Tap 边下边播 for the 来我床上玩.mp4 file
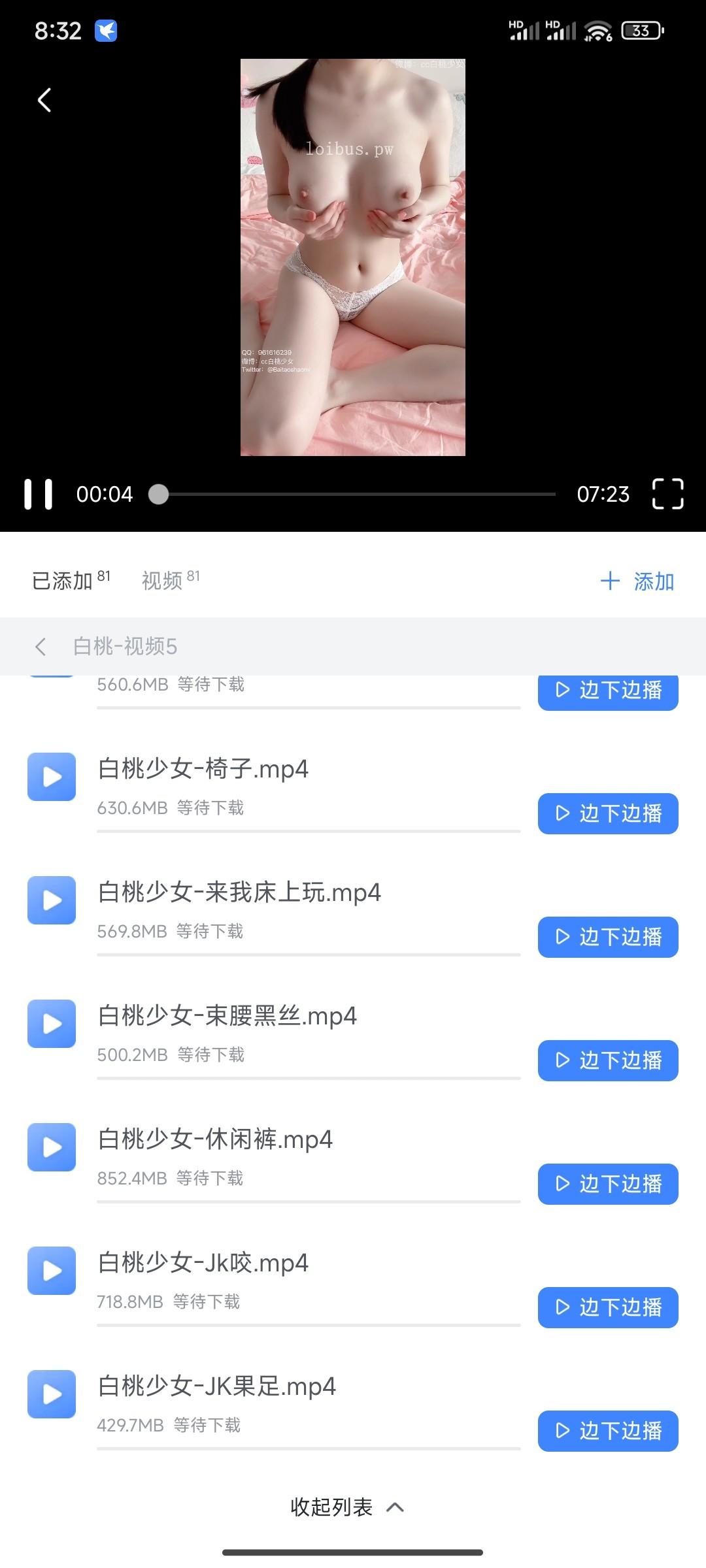 point(608,937)
